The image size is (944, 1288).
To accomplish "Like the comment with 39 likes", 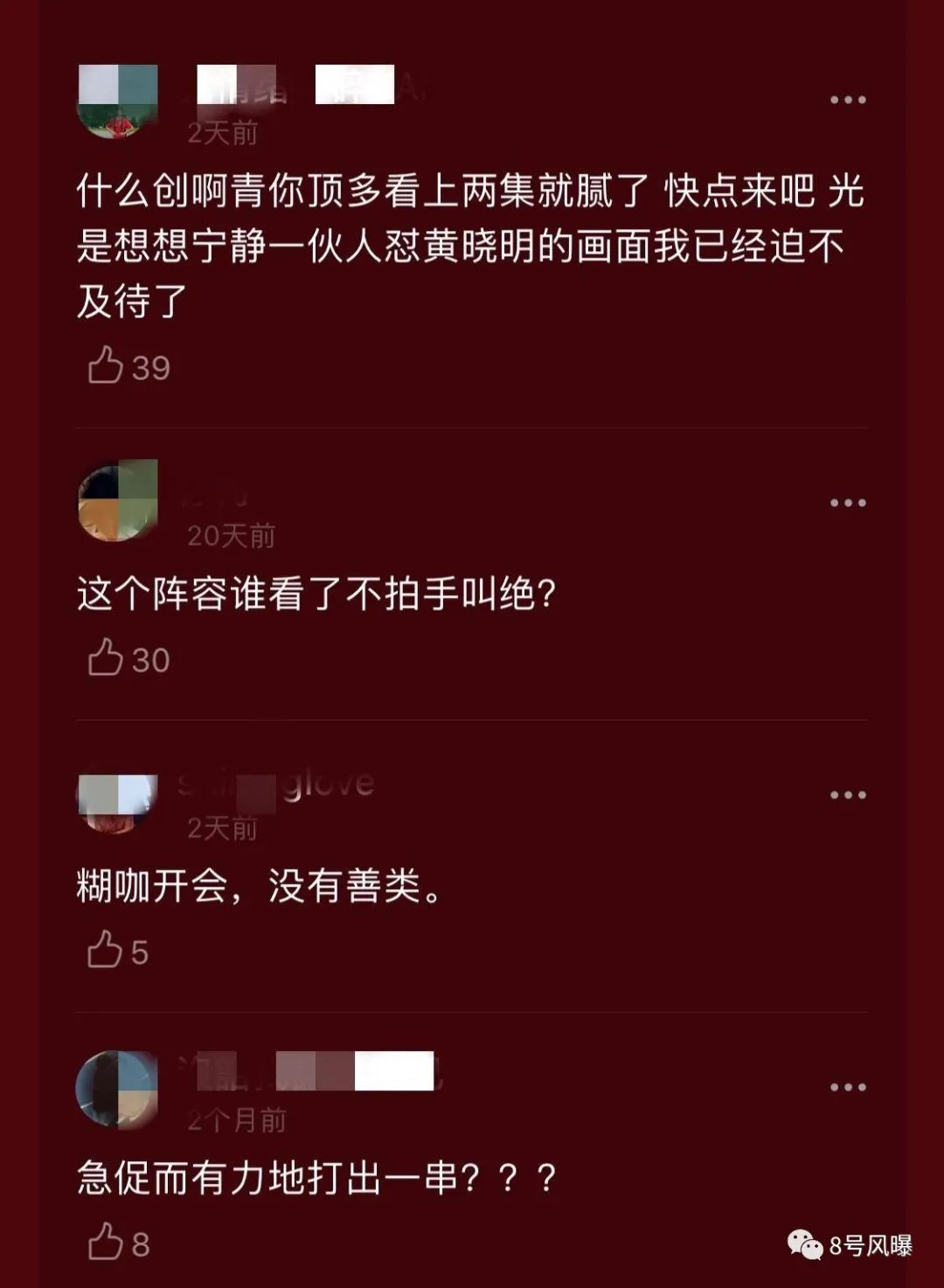I will click(106, 366).
